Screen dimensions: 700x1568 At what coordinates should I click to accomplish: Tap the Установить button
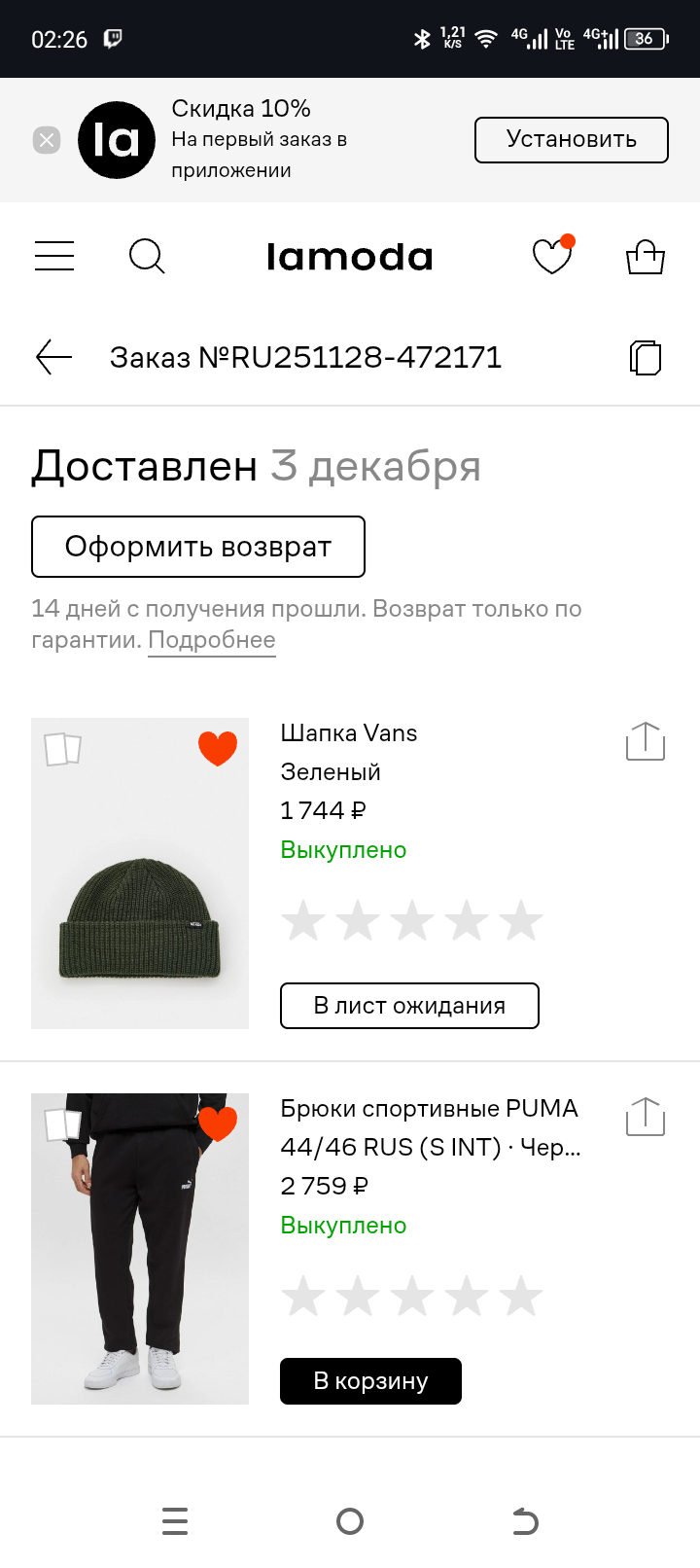pos(571,140)
